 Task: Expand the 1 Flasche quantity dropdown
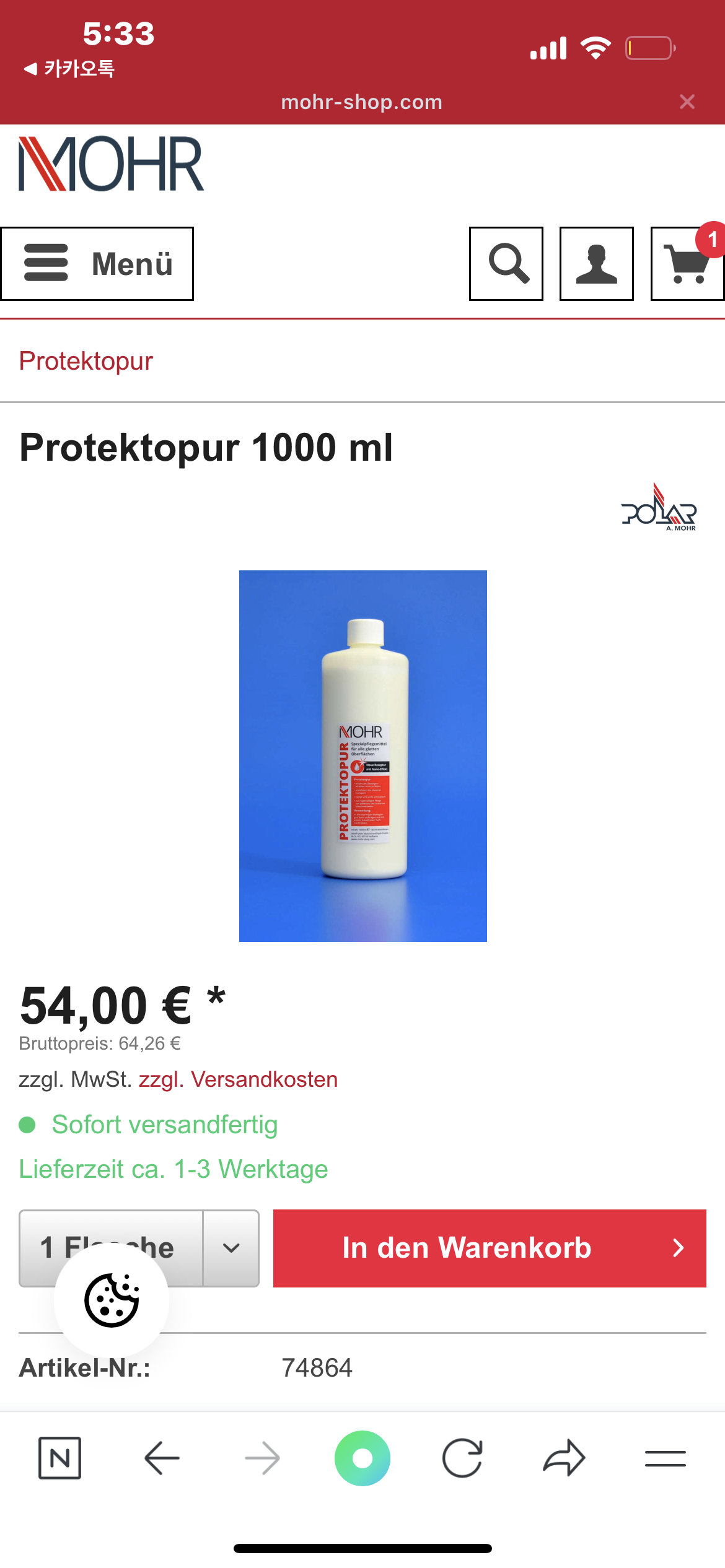tap(231, 1248)
